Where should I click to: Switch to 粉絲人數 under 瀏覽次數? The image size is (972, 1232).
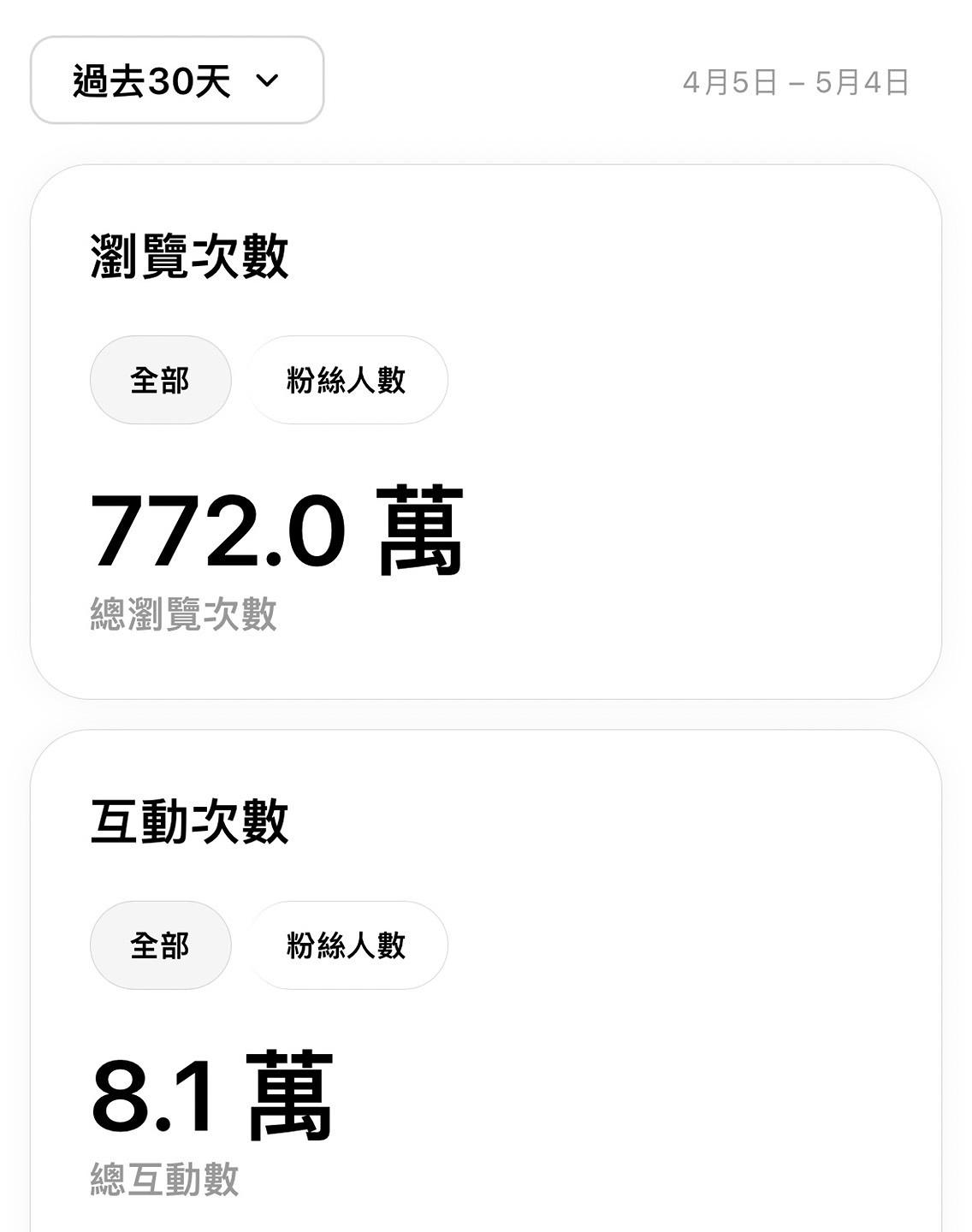[x=347, y=380]
